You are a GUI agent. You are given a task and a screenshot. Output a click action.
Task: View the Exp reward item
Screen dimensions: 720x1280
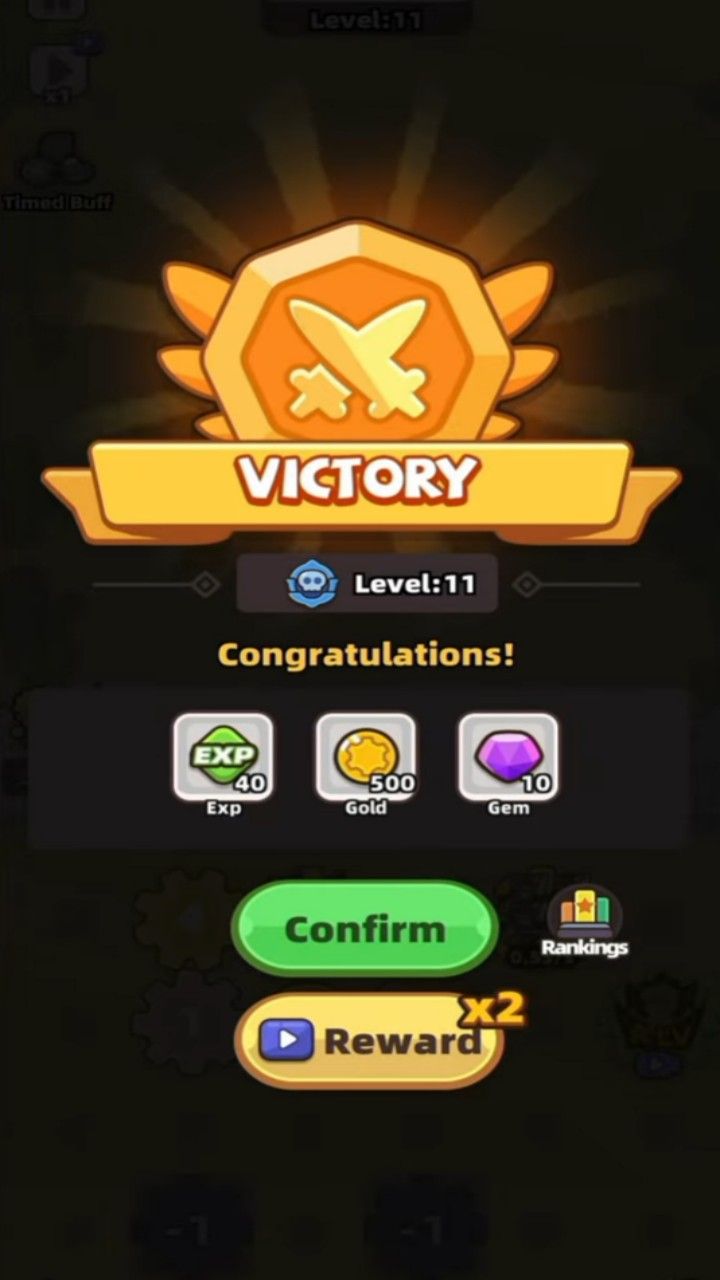tap(223, 757)
